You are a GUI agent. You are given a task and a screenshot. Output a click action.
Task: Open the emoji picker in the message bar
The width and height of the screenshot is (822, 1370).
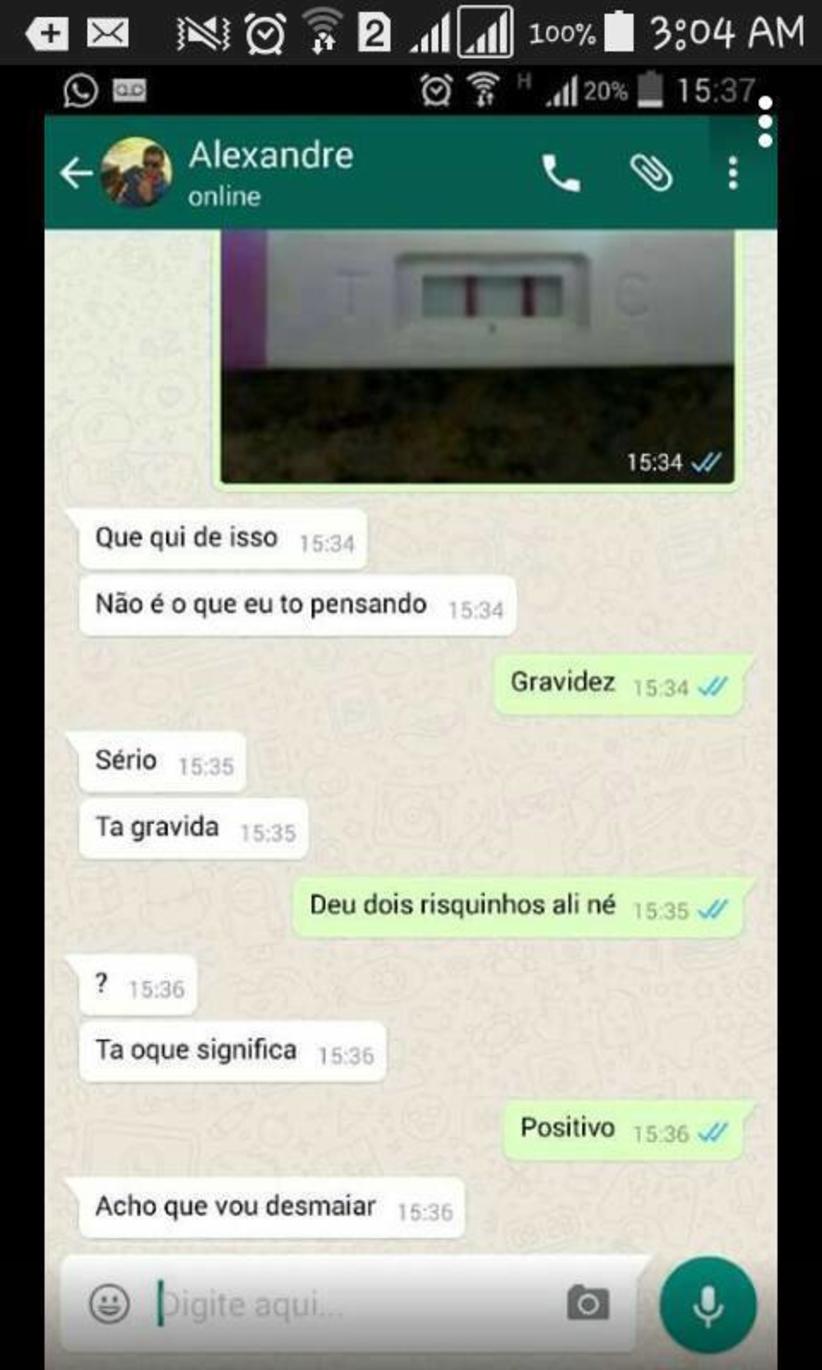tap(109, 1304)
